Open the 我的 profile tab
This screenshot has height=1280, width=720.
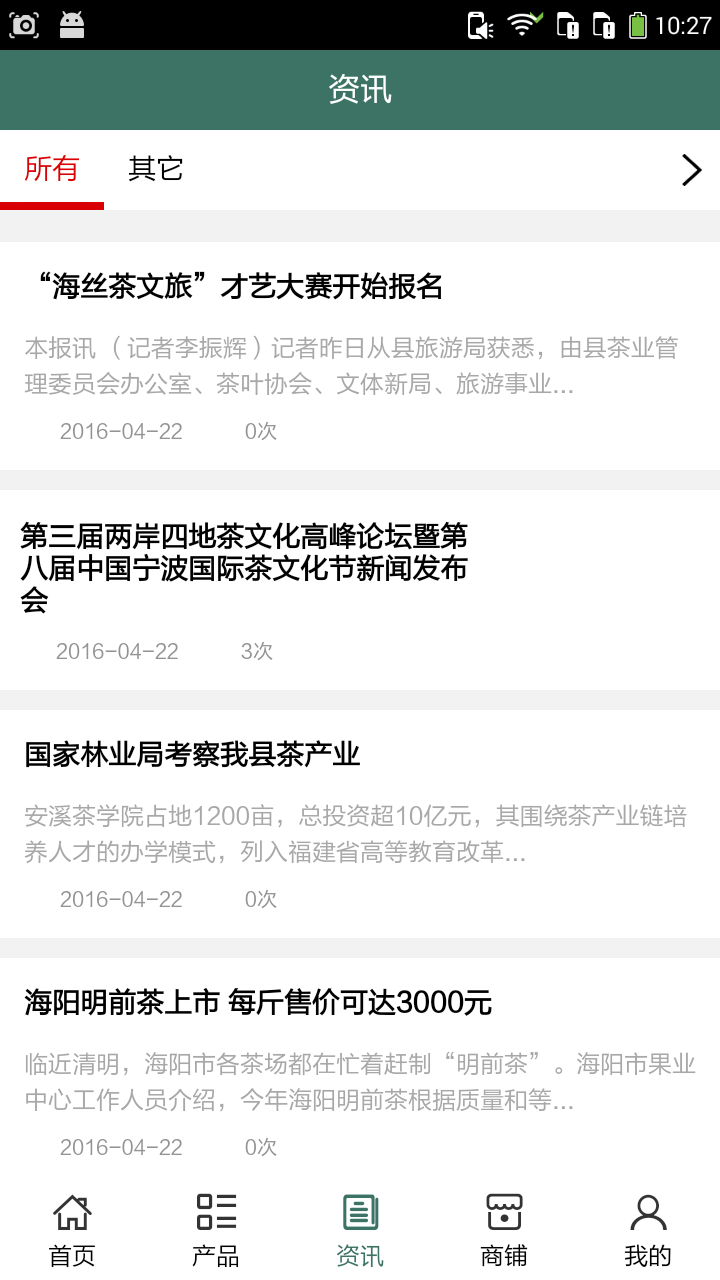point(648,1230)
